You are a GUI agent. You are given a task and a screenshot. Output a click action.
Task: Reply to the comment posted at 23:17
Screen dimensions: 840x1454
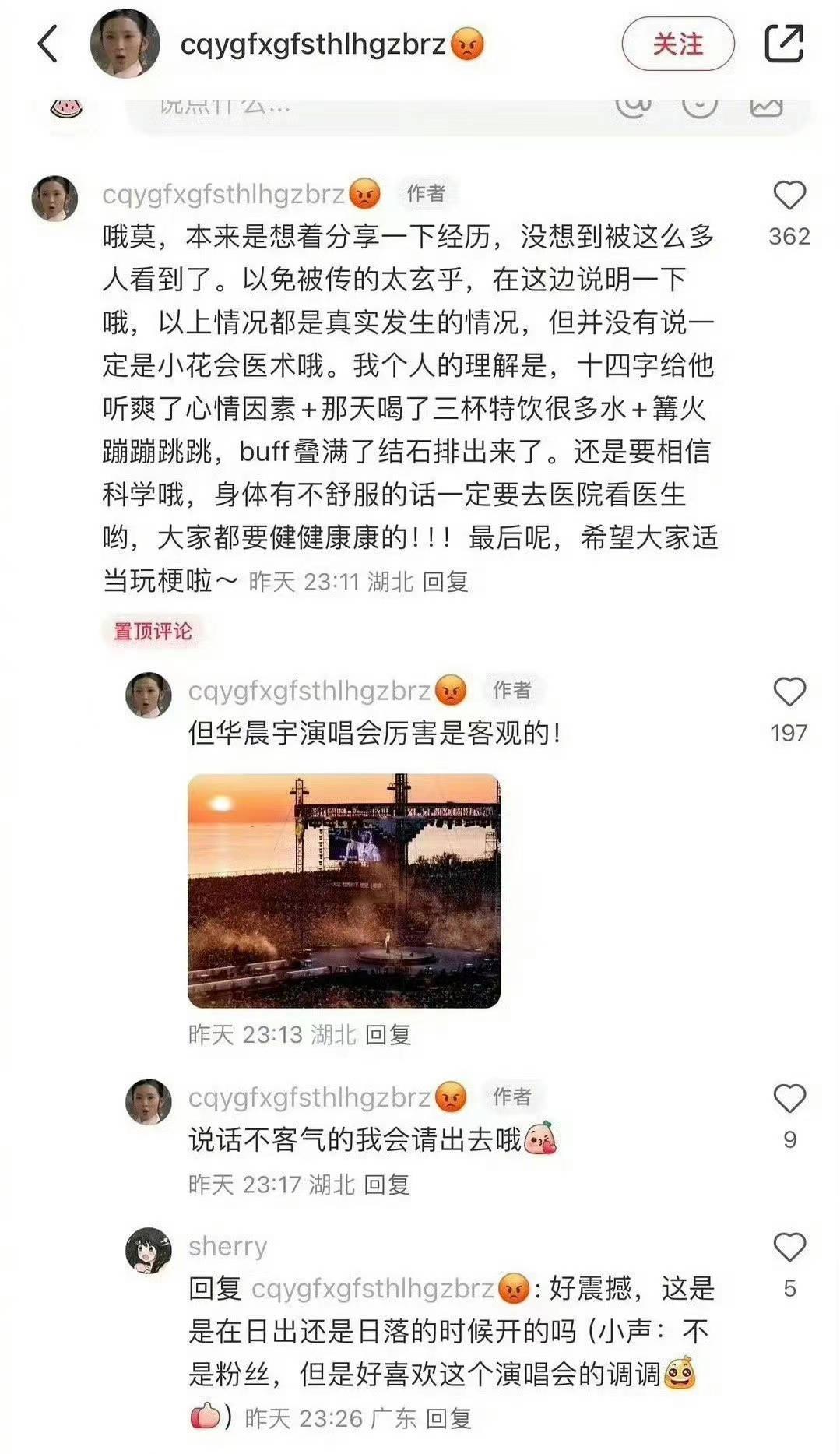[386, 1185]
